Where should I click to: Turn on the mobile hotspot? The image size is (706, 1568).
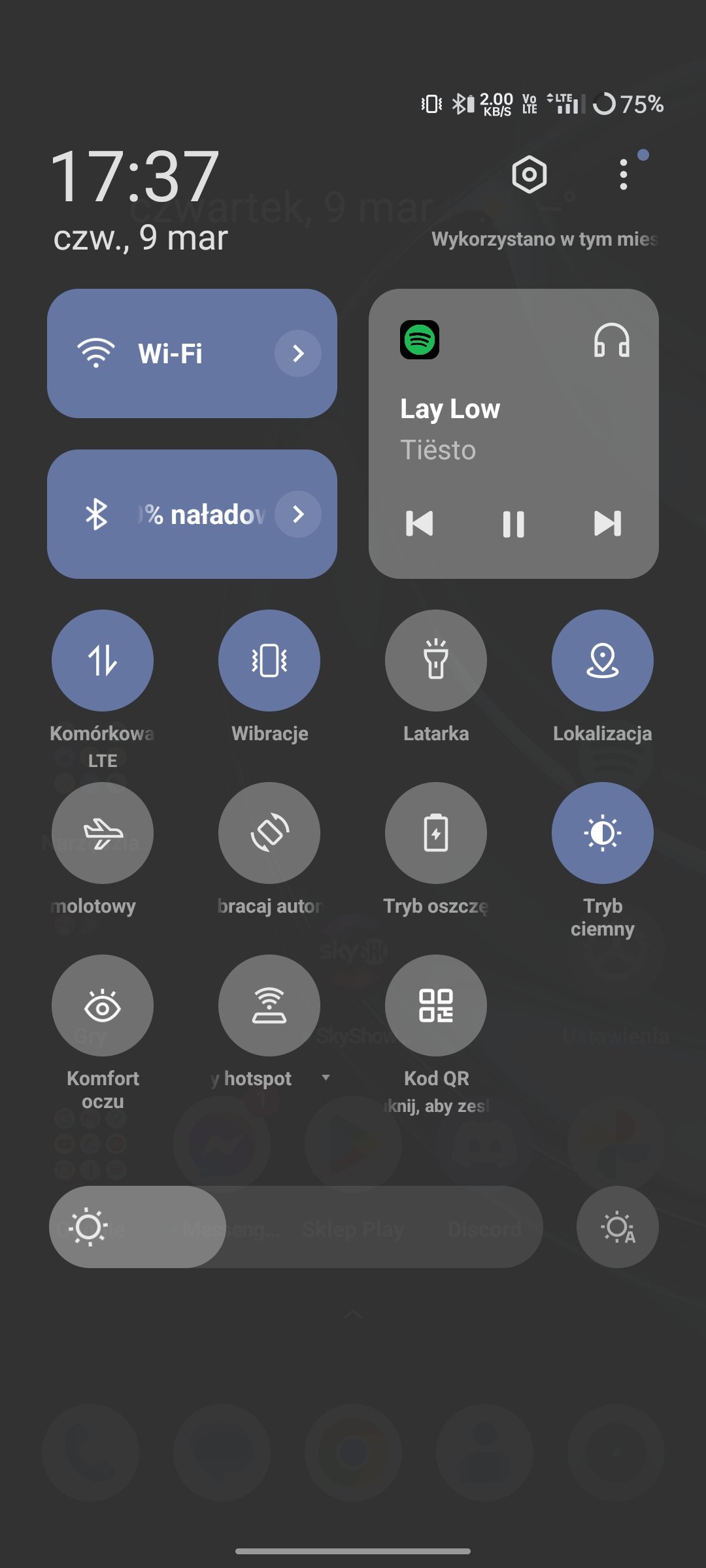[x=269, y=1005]
